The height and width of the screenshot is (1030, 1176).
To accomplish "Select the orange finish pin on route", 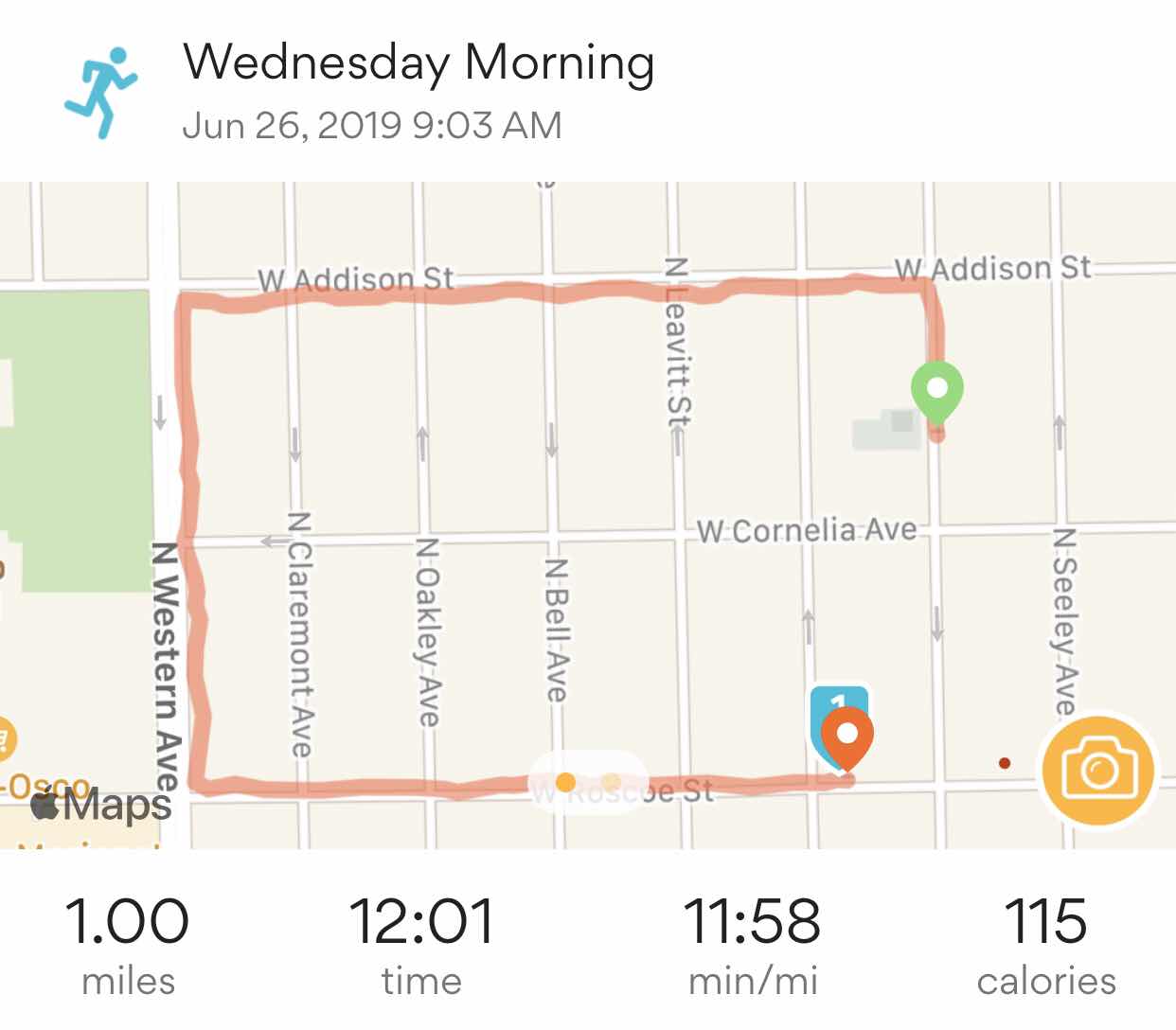I will coord(846,738).
